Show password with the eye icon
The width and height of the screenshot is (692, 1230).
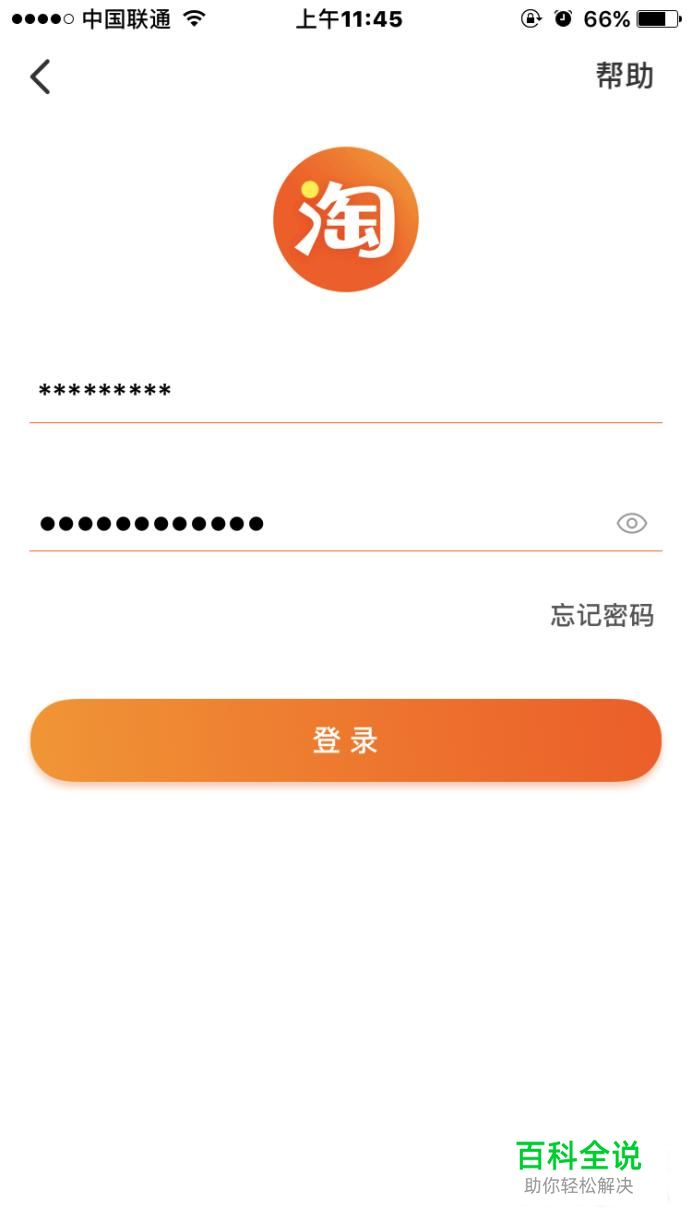click(x=632, y=523)
